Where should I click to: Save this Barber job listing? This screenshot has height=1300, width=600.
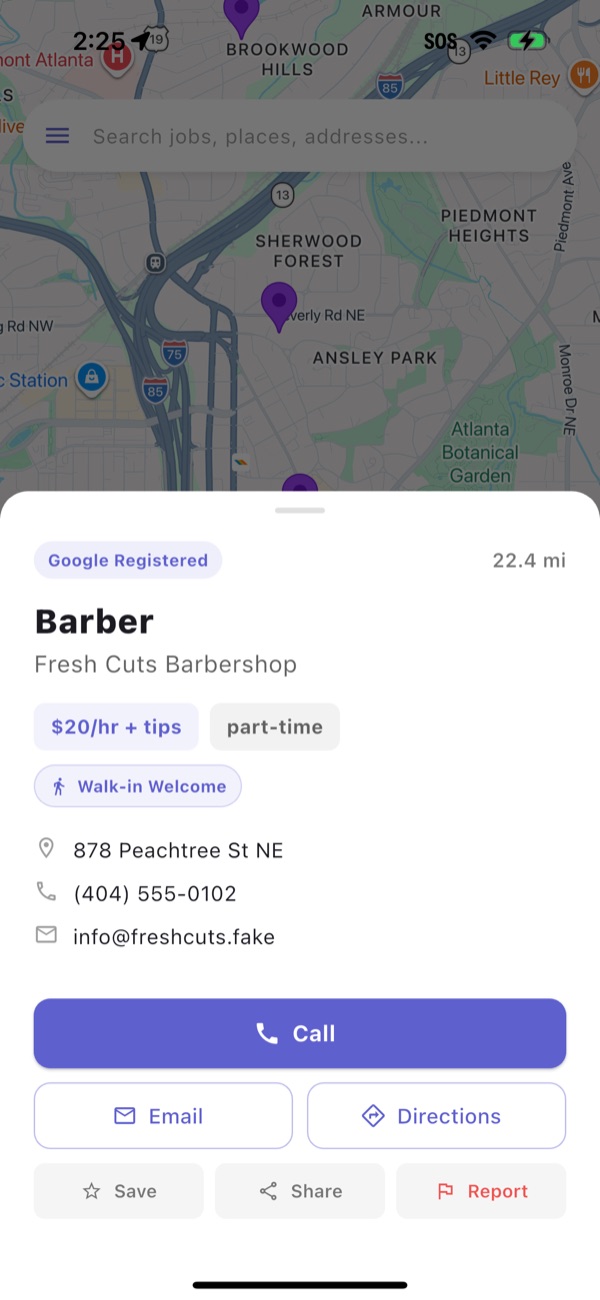[119, 1191]
